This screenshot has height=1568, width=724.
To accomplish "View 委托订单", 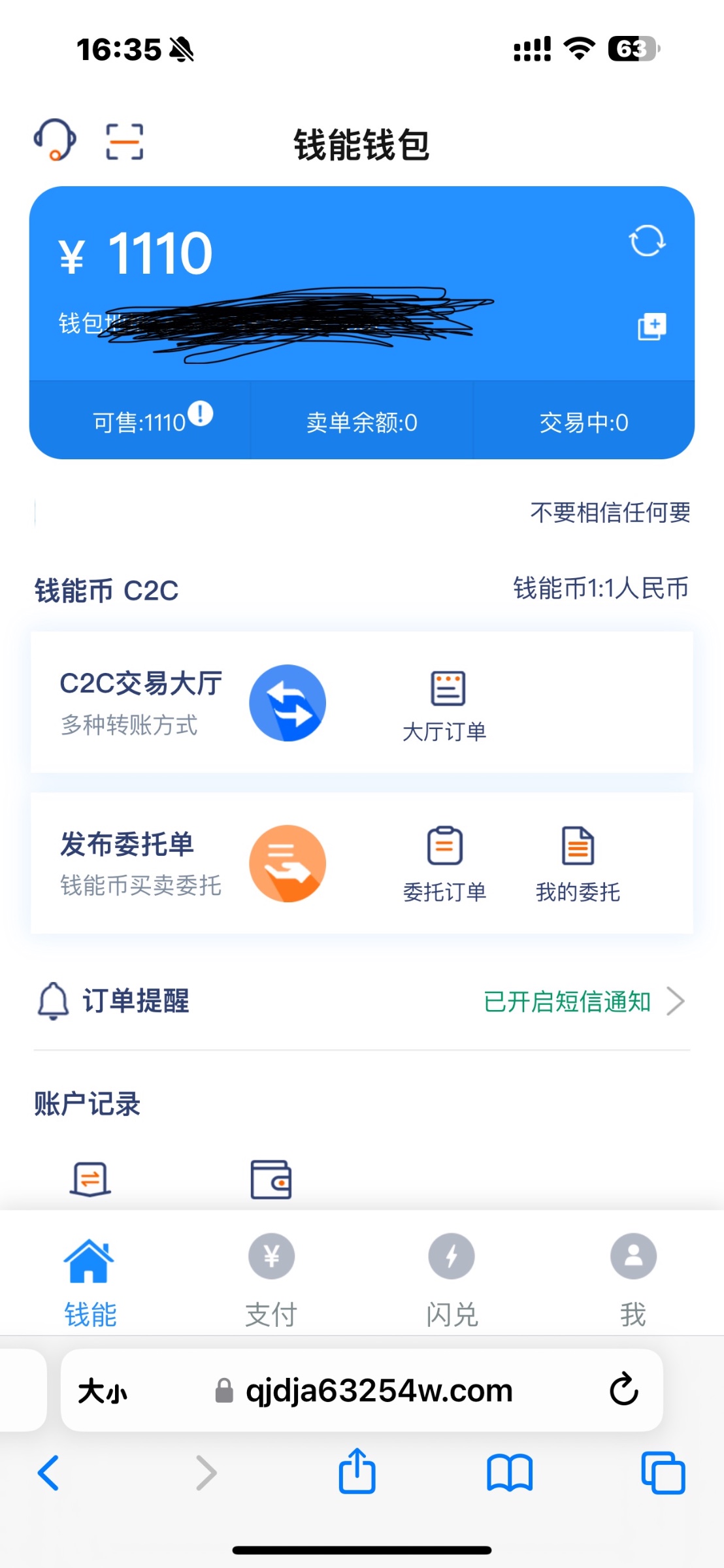I will [445, 864].
